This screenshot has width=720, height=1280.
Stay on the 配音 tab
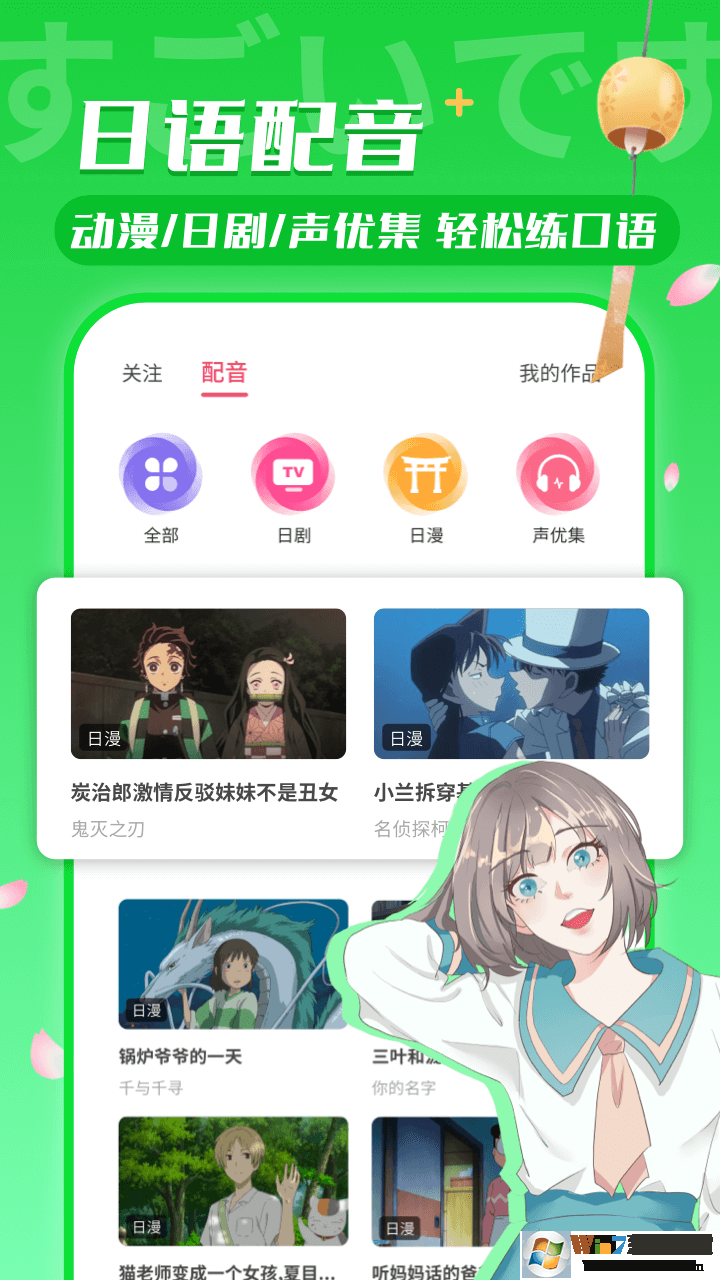225,373
